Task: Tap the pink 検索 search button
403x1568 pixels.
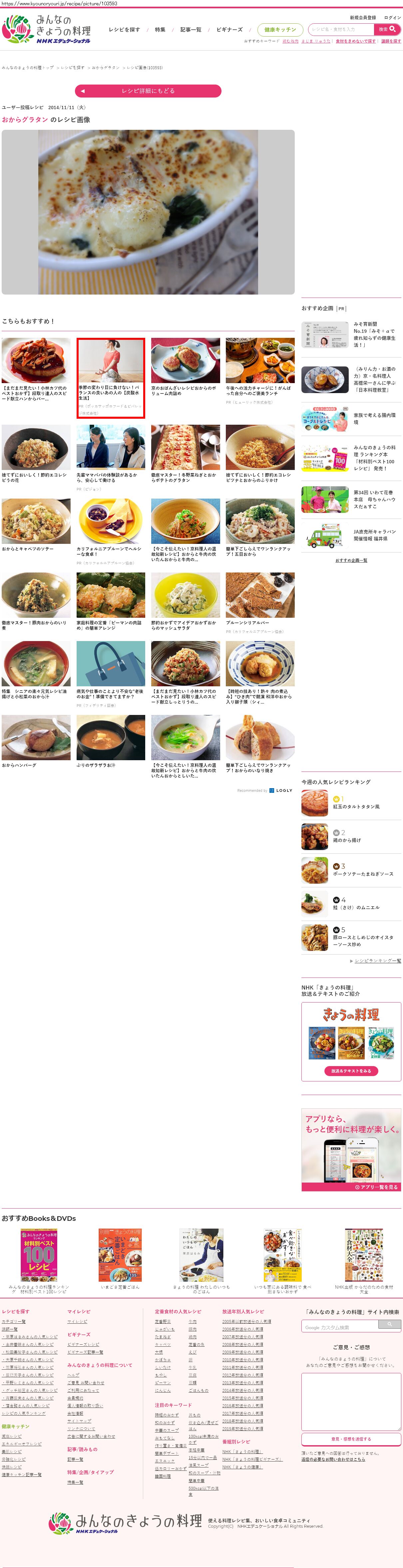Action: click(x=387, y=29)
